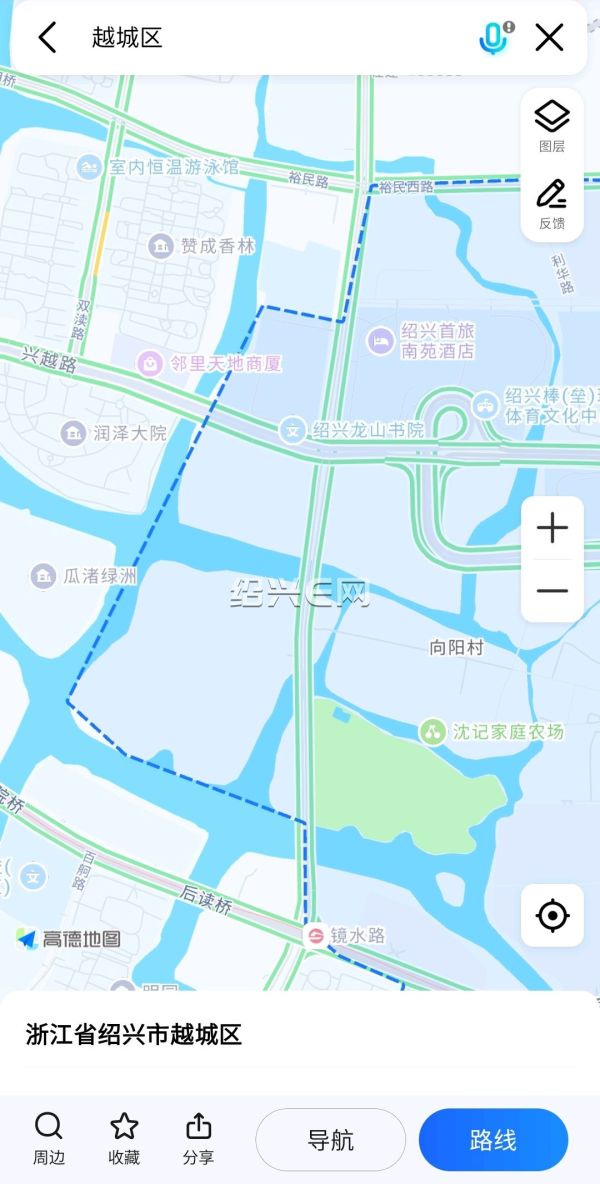
Task: Add this place to 收藏 favorites
Action: 124,1139
